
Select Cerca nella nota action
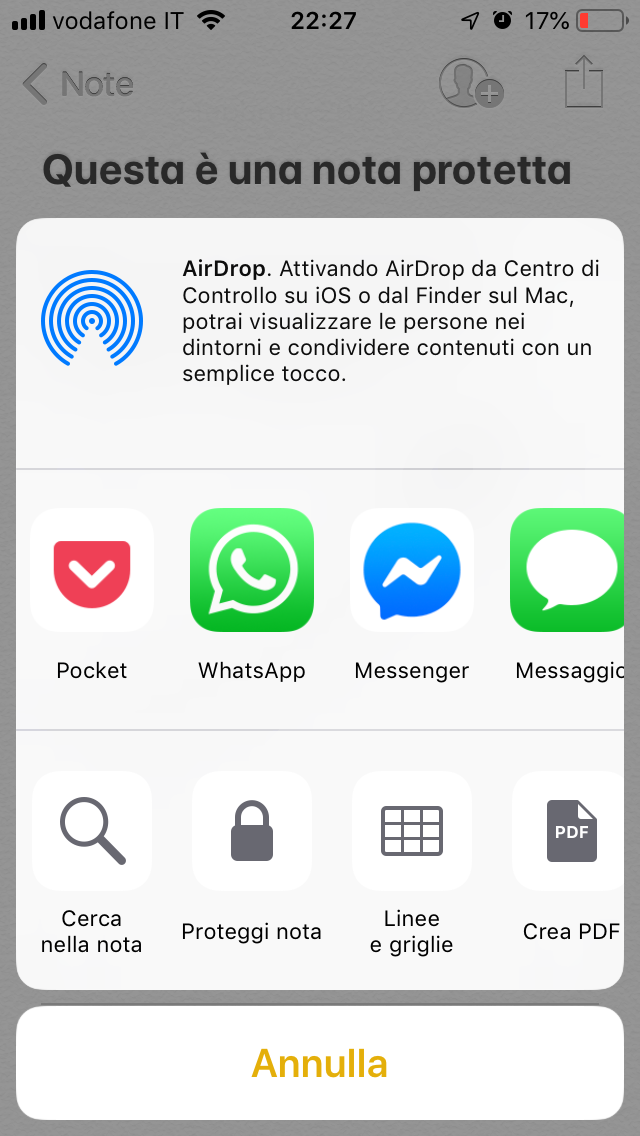click(92, 831)
